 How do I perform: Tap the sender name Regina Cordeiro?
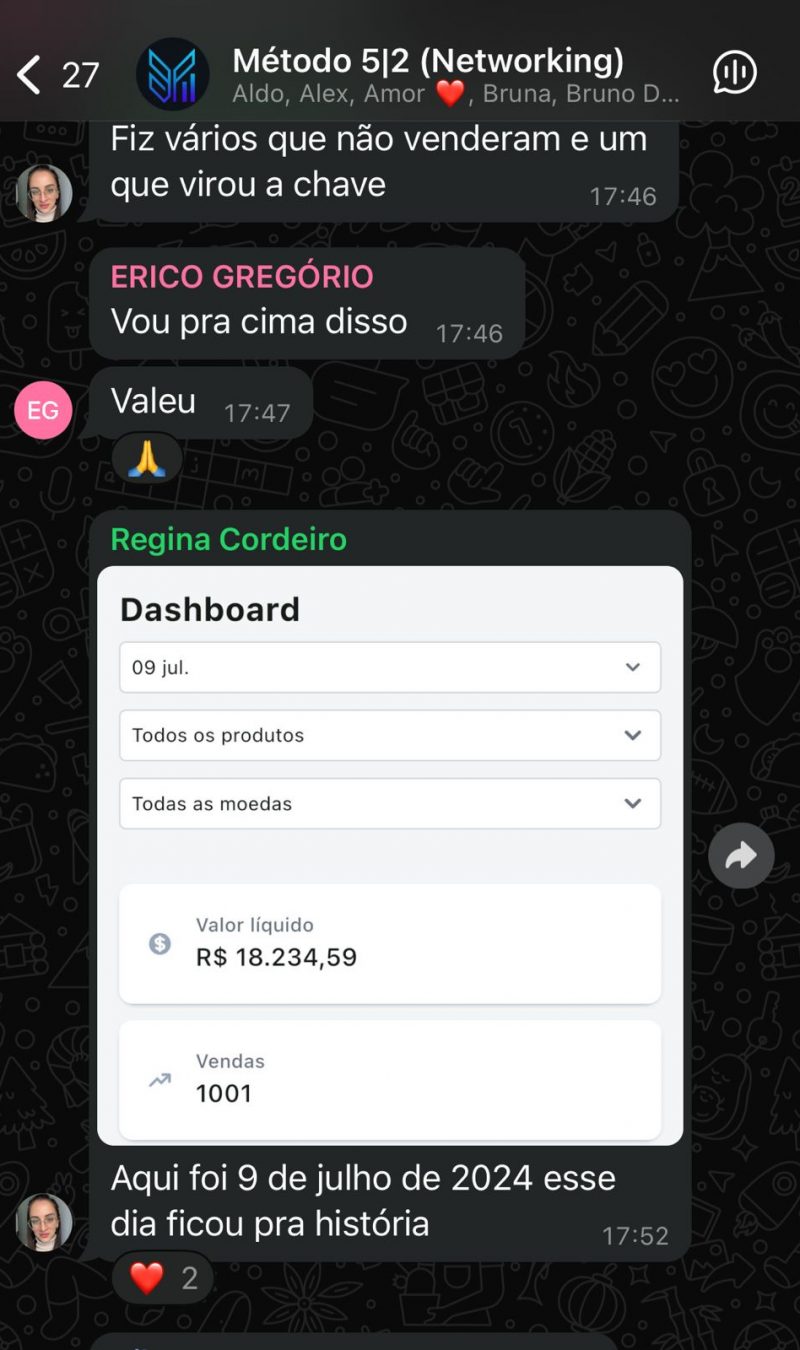pos(229,539)
